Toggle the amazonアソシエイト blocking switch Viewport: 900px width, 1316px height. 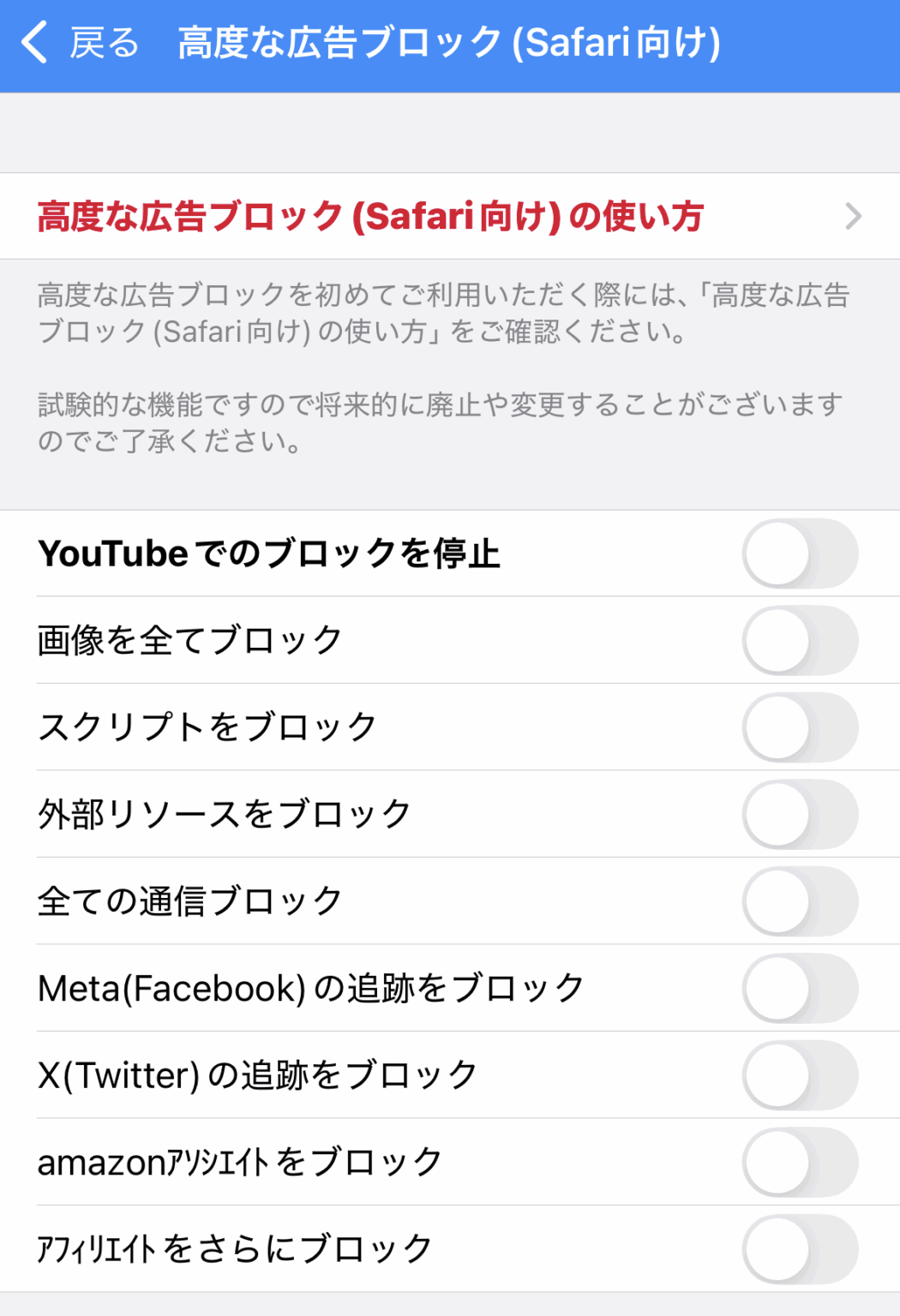[x=799, y=1162]
